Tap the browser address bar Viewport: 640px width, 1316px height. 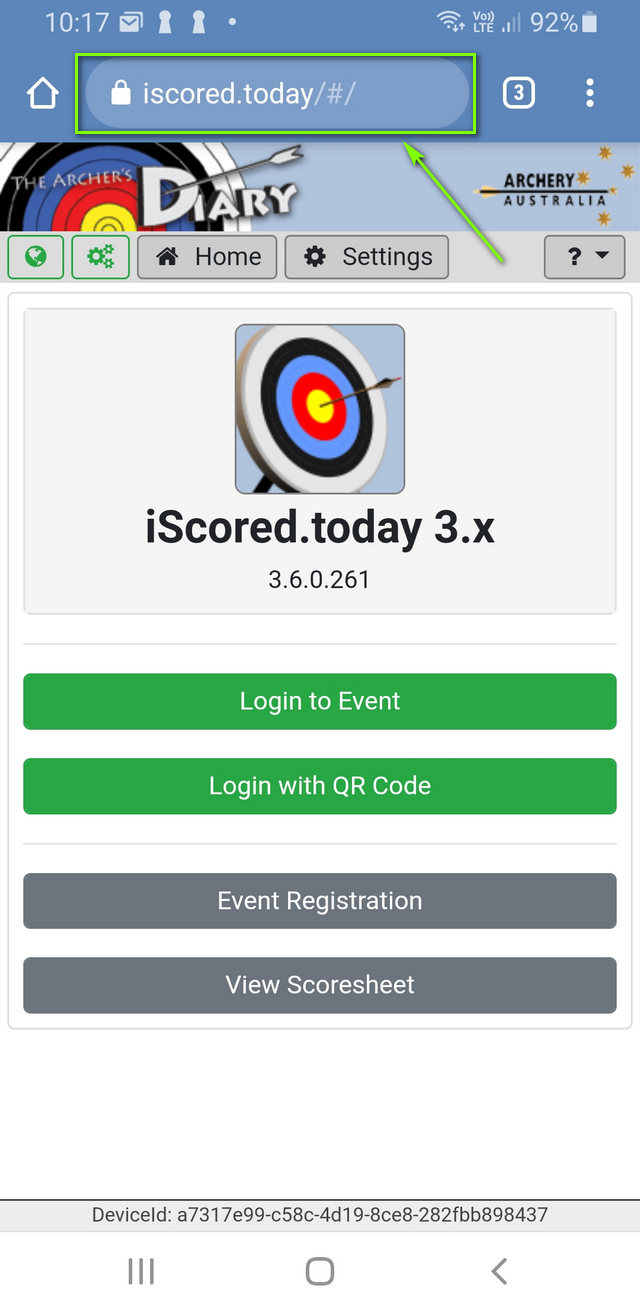(x=277, y=94)
